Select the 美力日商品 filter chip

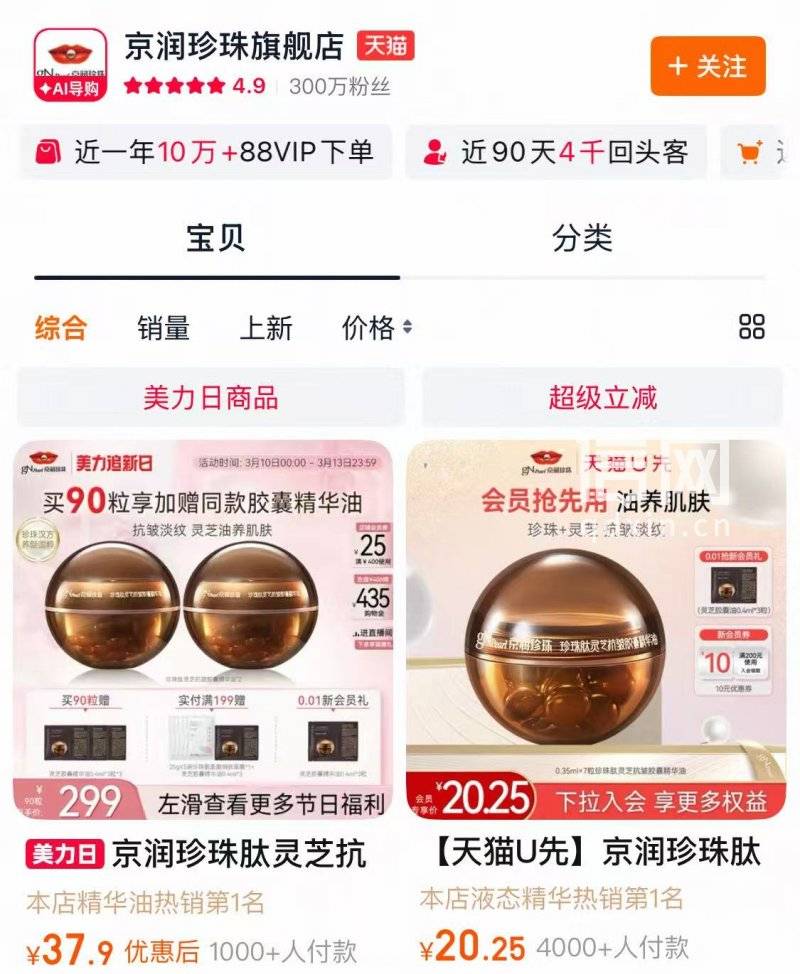[x=210, y=397]
